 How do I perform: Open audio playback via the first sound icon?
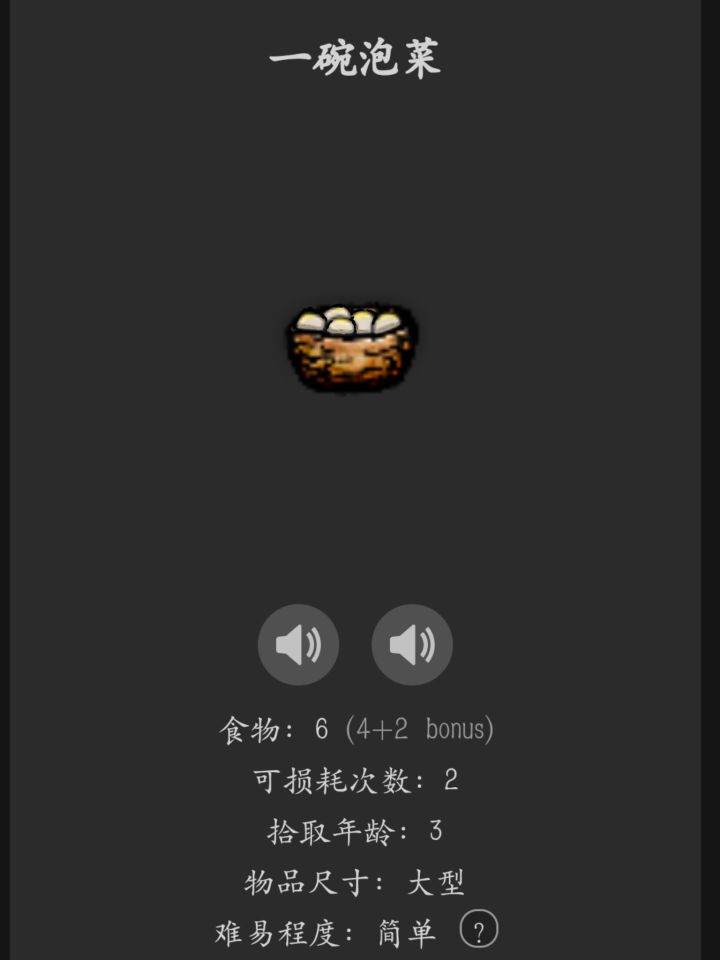299,644
